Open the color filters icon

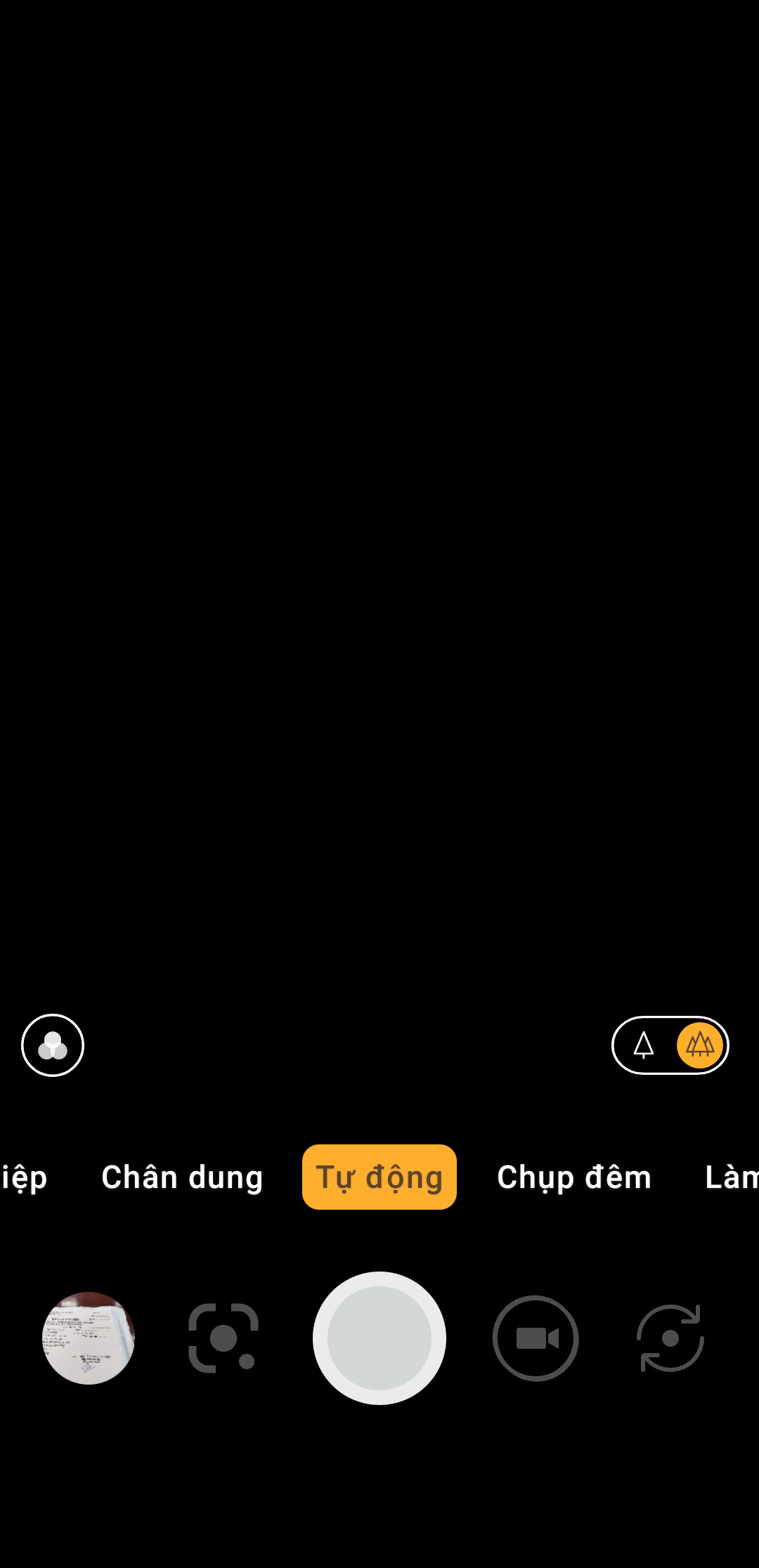[53, 1045]
